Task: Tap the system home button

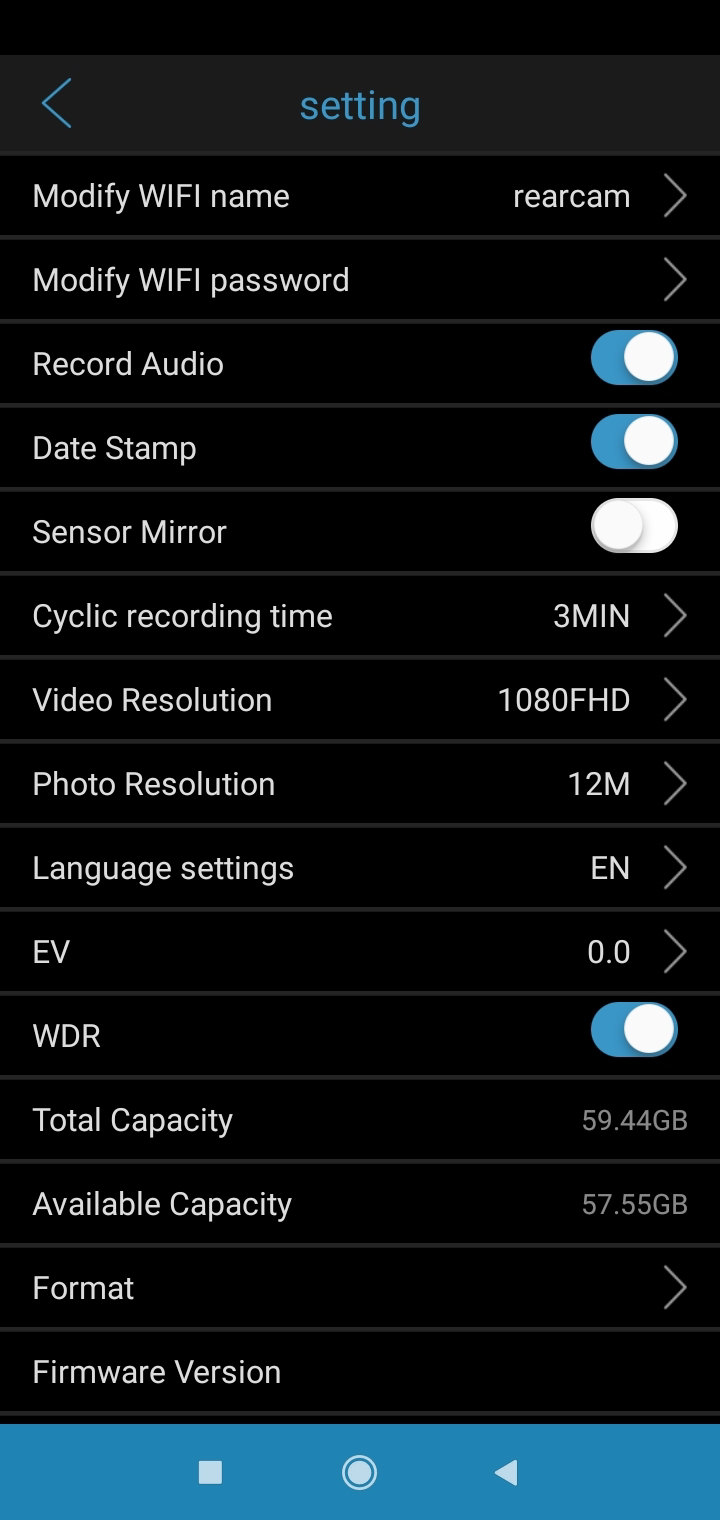Action: pos(359,1472)
